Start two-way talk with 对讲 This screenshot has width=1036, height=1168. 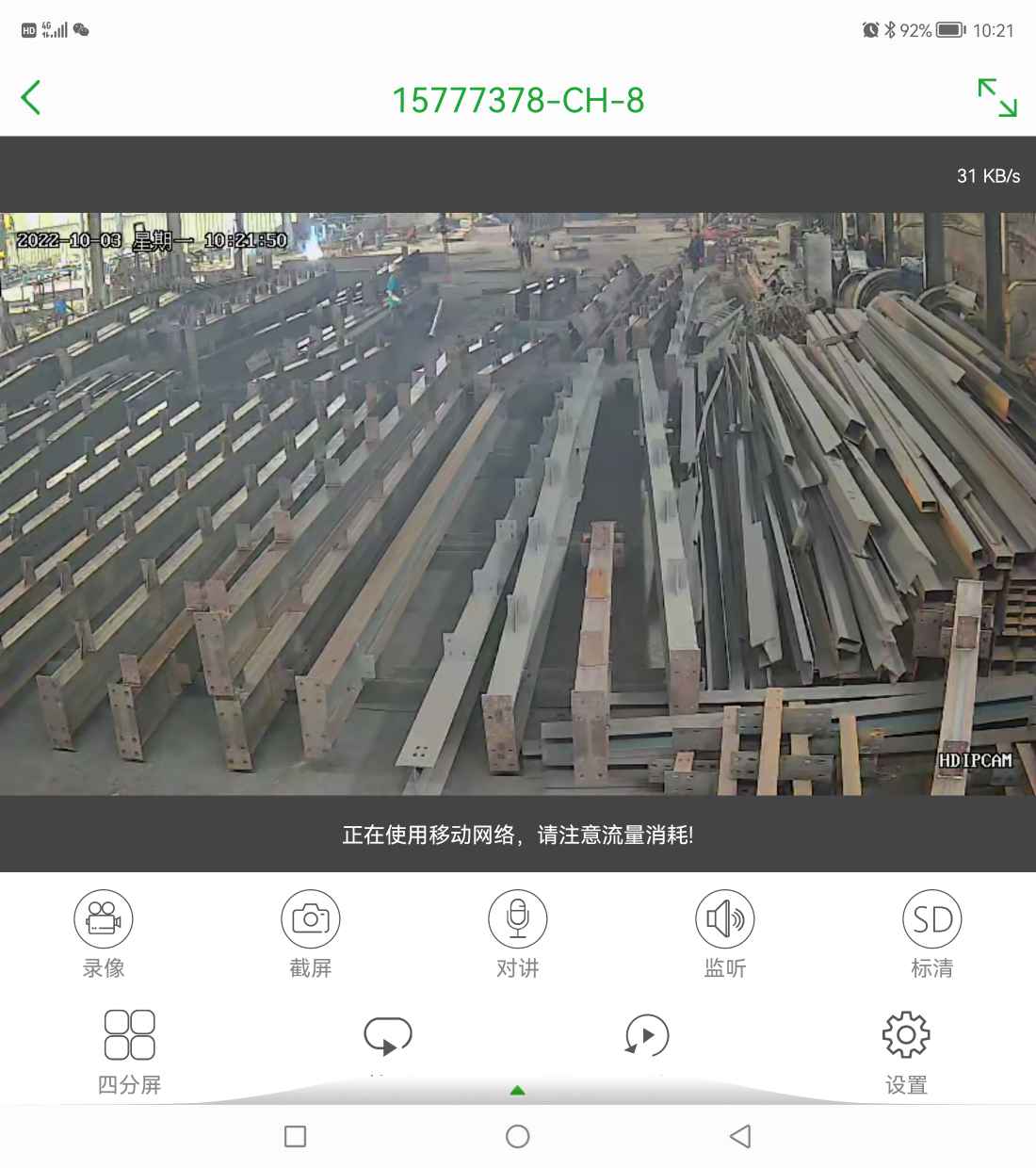pyautogui.click(x=517, y=918)
